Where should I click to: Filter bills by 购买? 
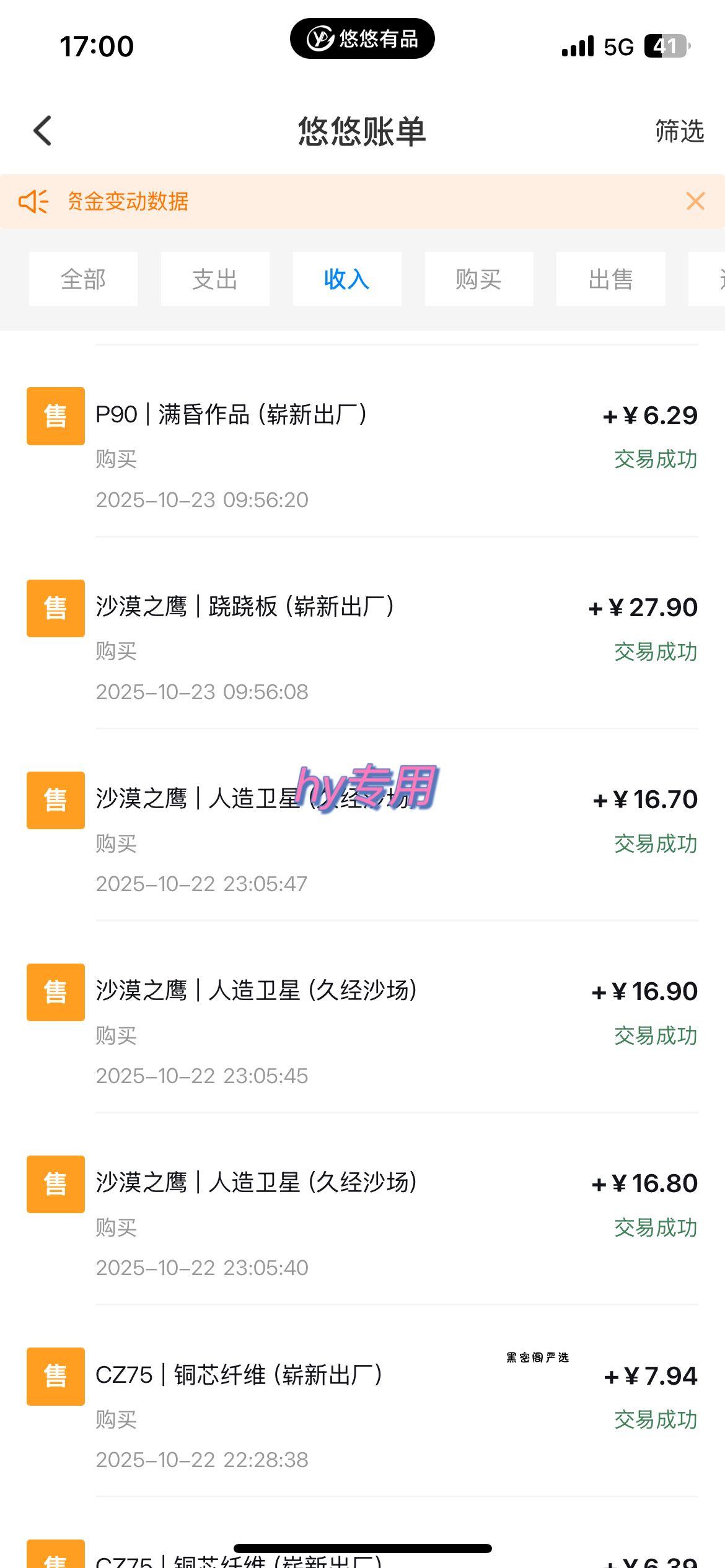[478, 279]
